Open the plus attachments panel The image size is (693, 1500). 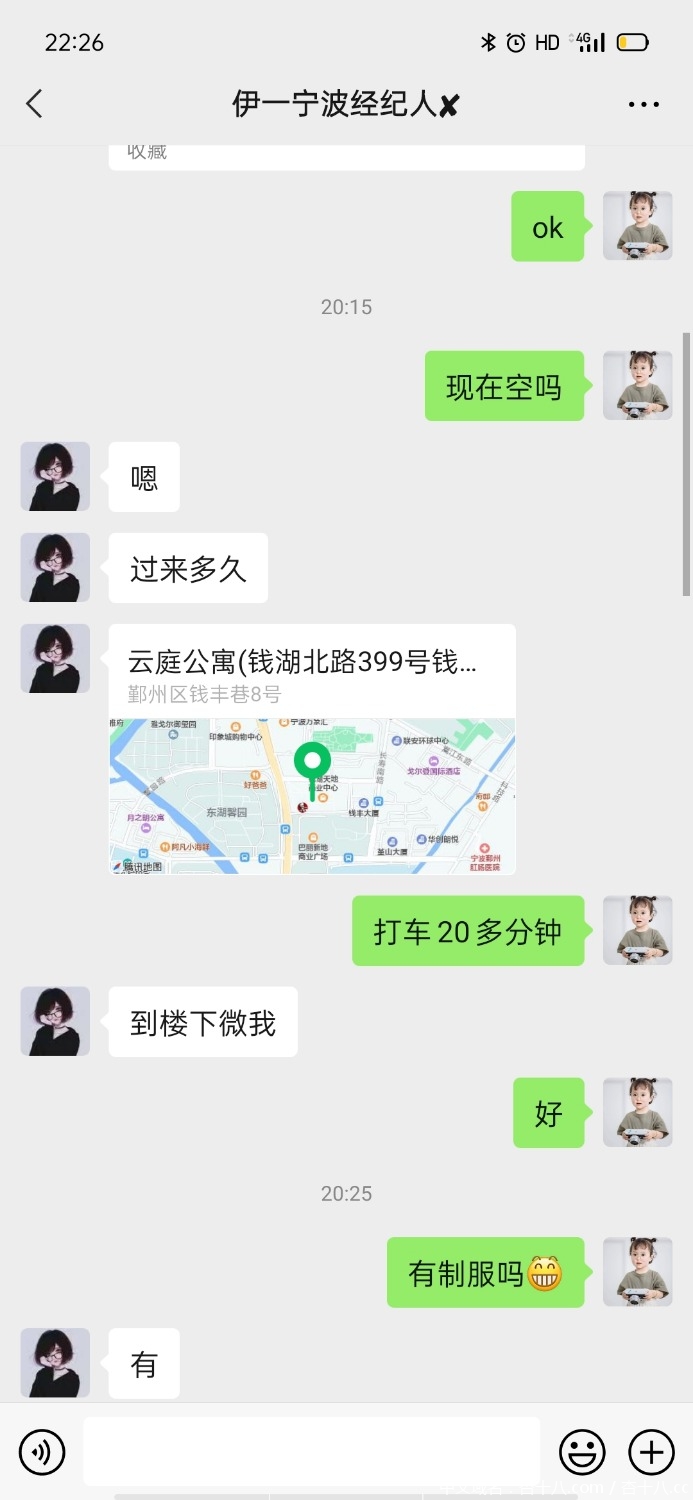651,1451
